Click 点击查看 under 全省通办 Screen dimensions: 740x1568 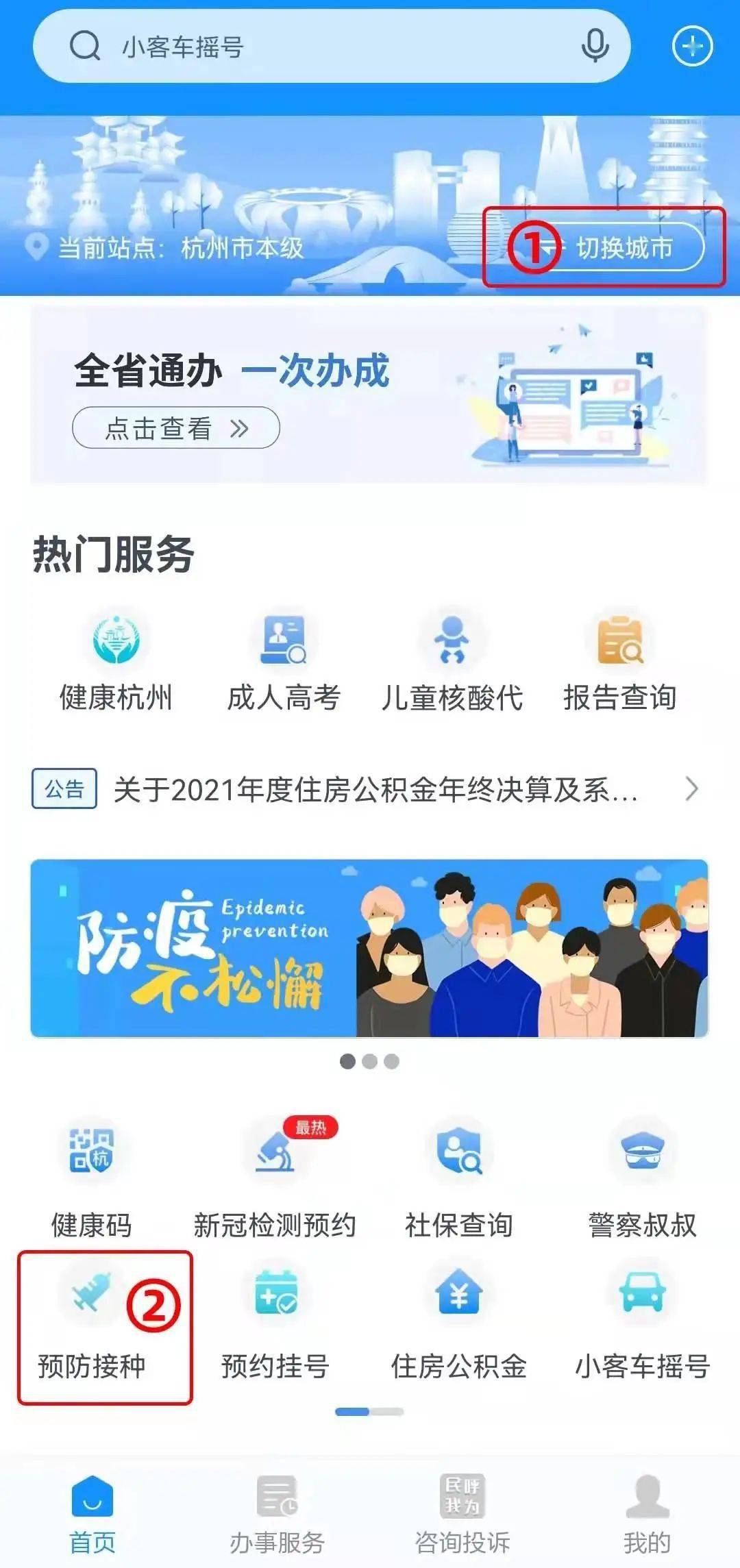175,426
